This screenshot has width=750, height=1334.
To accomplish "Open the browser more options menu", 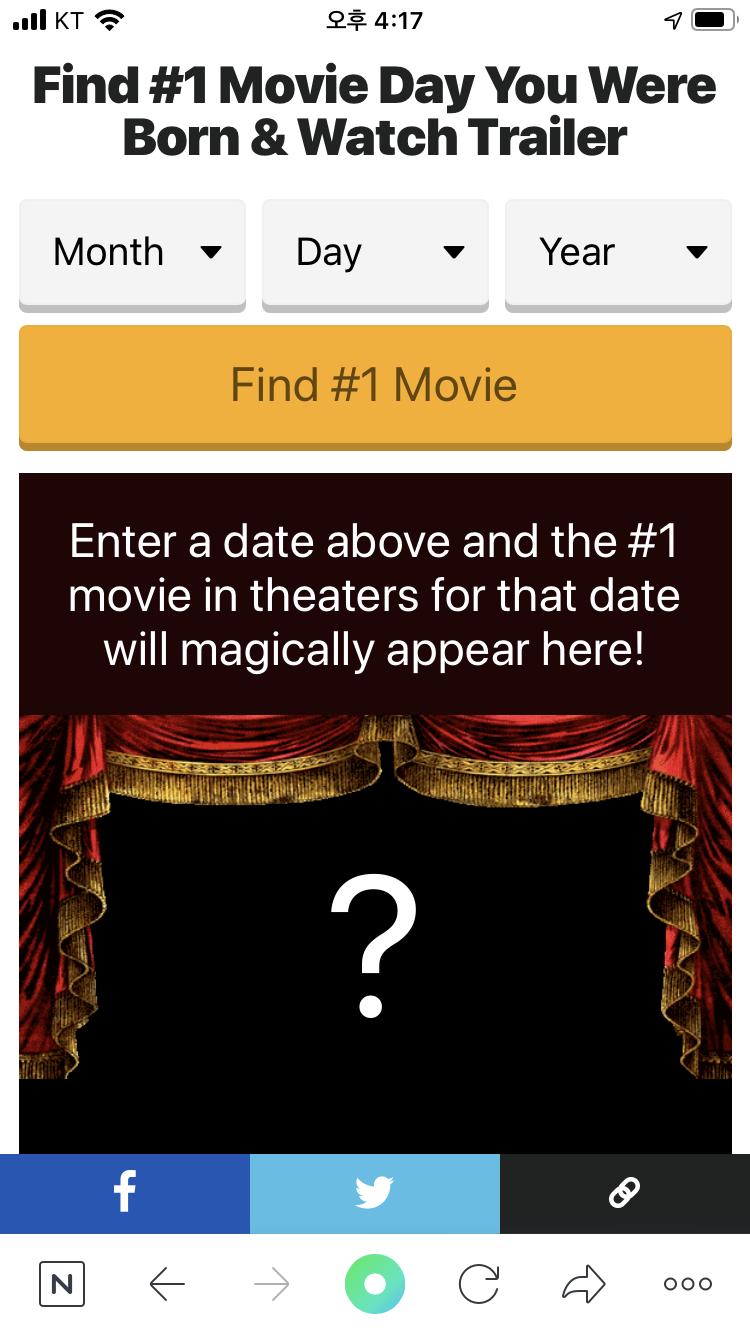I will click(x=688, y=1284).
